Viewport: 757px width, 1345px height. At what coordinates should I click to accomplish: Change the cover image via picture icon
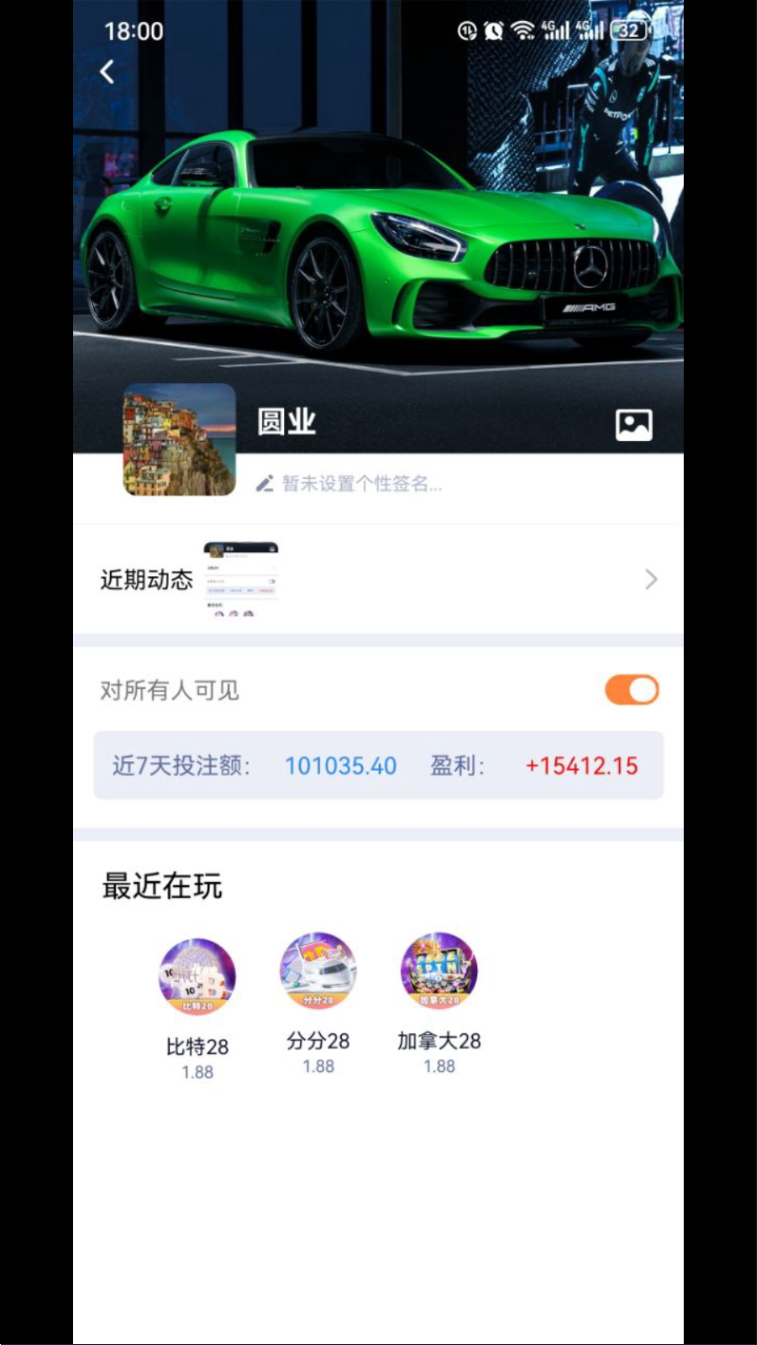[x=633, y=425]
